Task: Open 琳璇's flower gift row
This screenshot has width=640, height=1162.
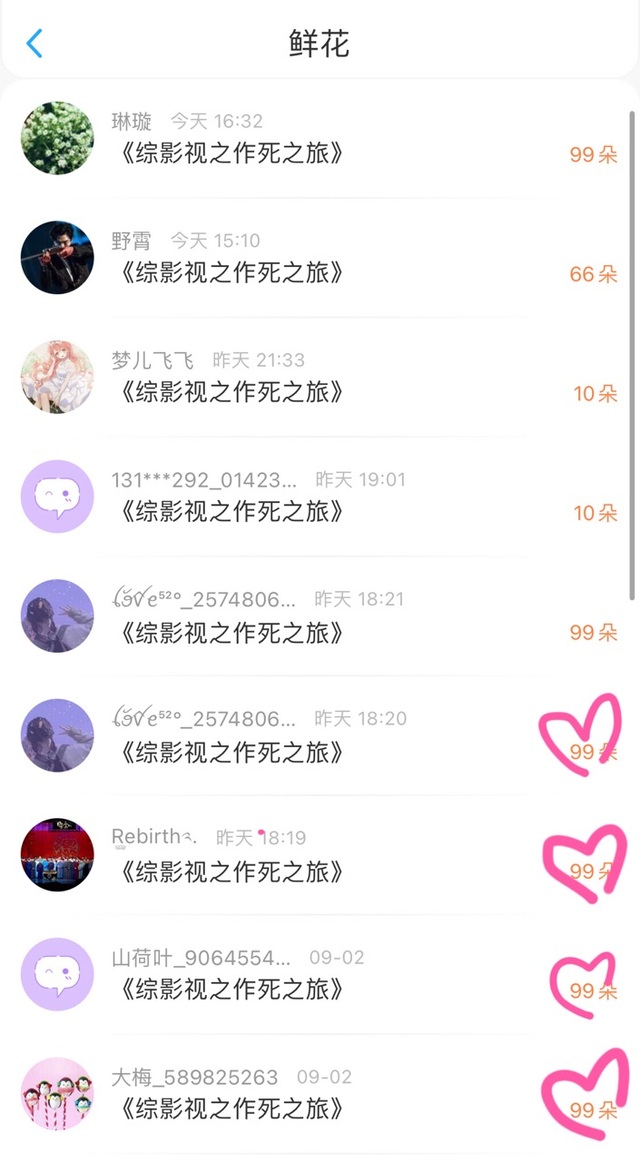Action: (320, 138)
